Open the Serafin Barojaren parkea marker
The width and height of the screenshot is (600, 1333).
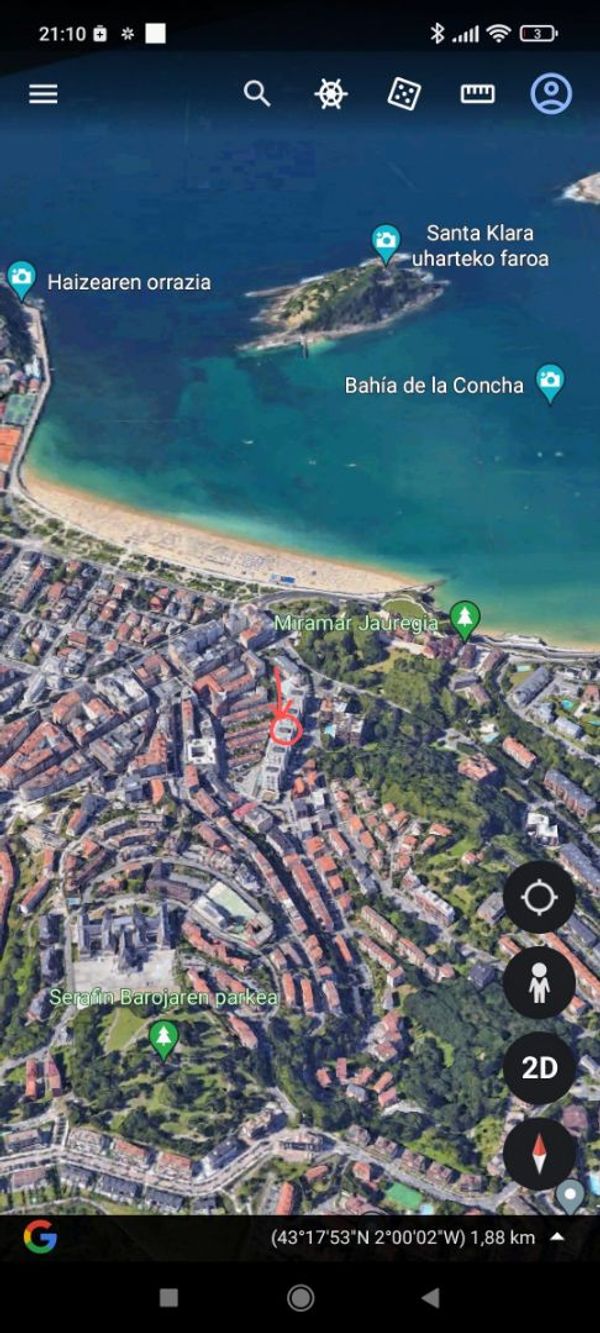click(163, 1039)
